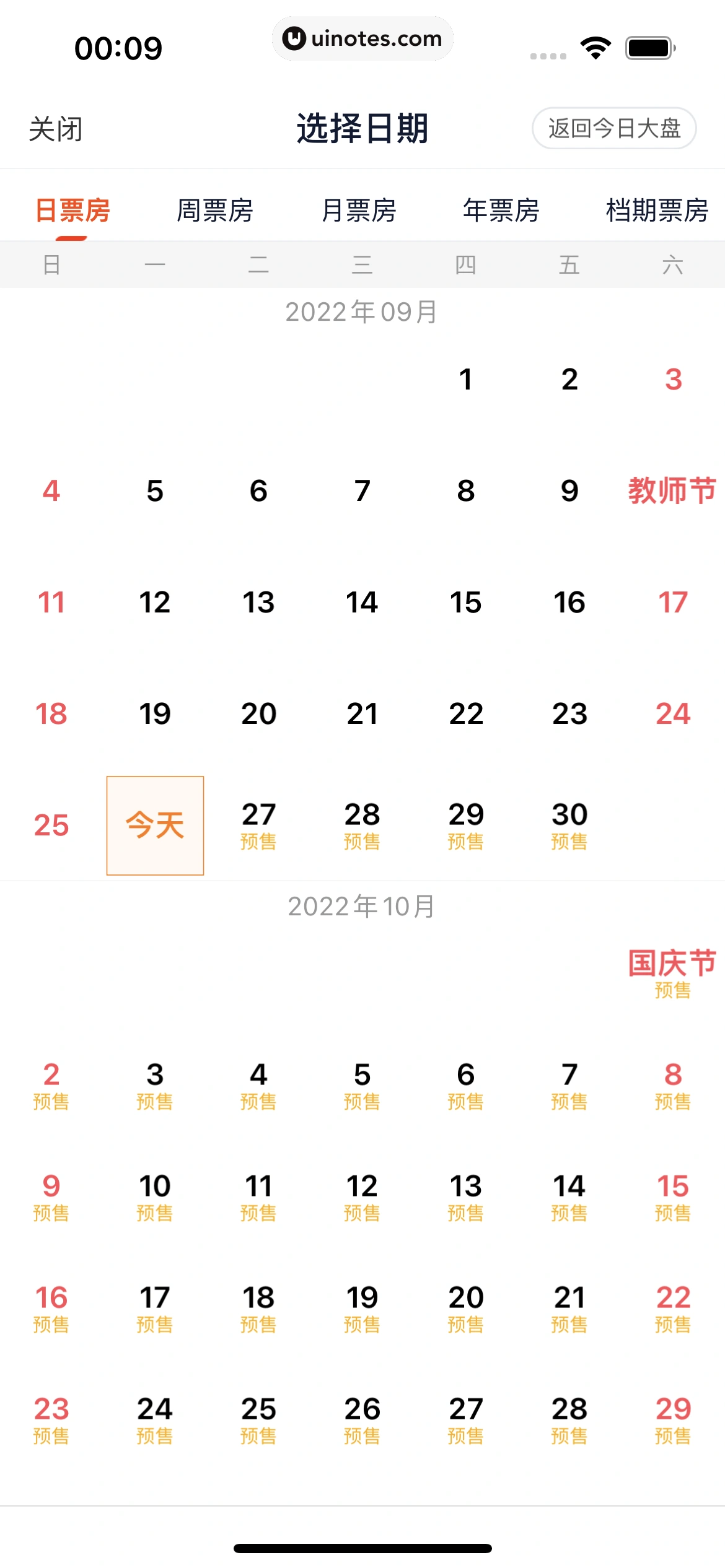
Task: Choose October 13 presale date
Action: [466, 1196]
